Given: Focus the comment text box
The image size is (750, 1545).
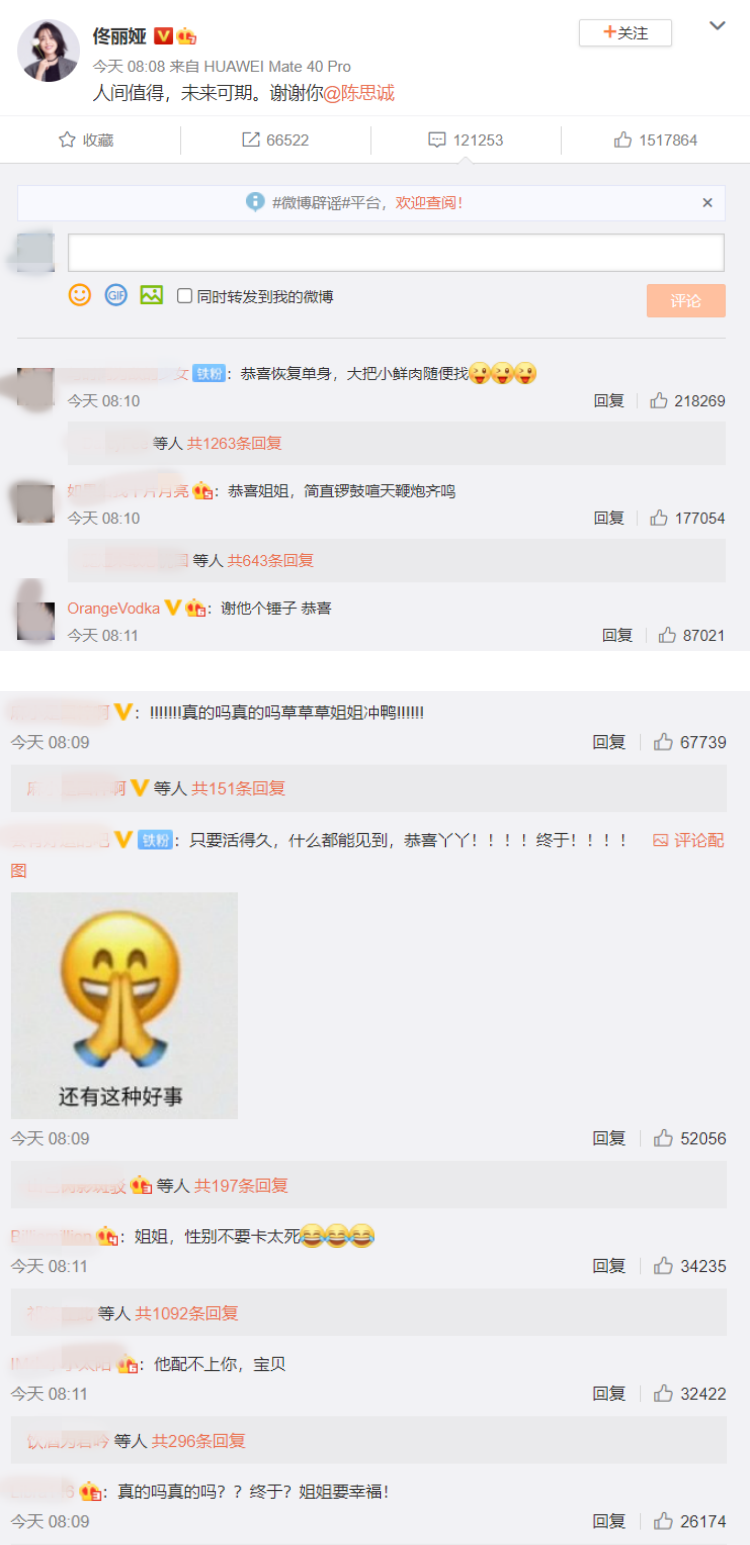Looking at the screenshot, I should [395, 253].
